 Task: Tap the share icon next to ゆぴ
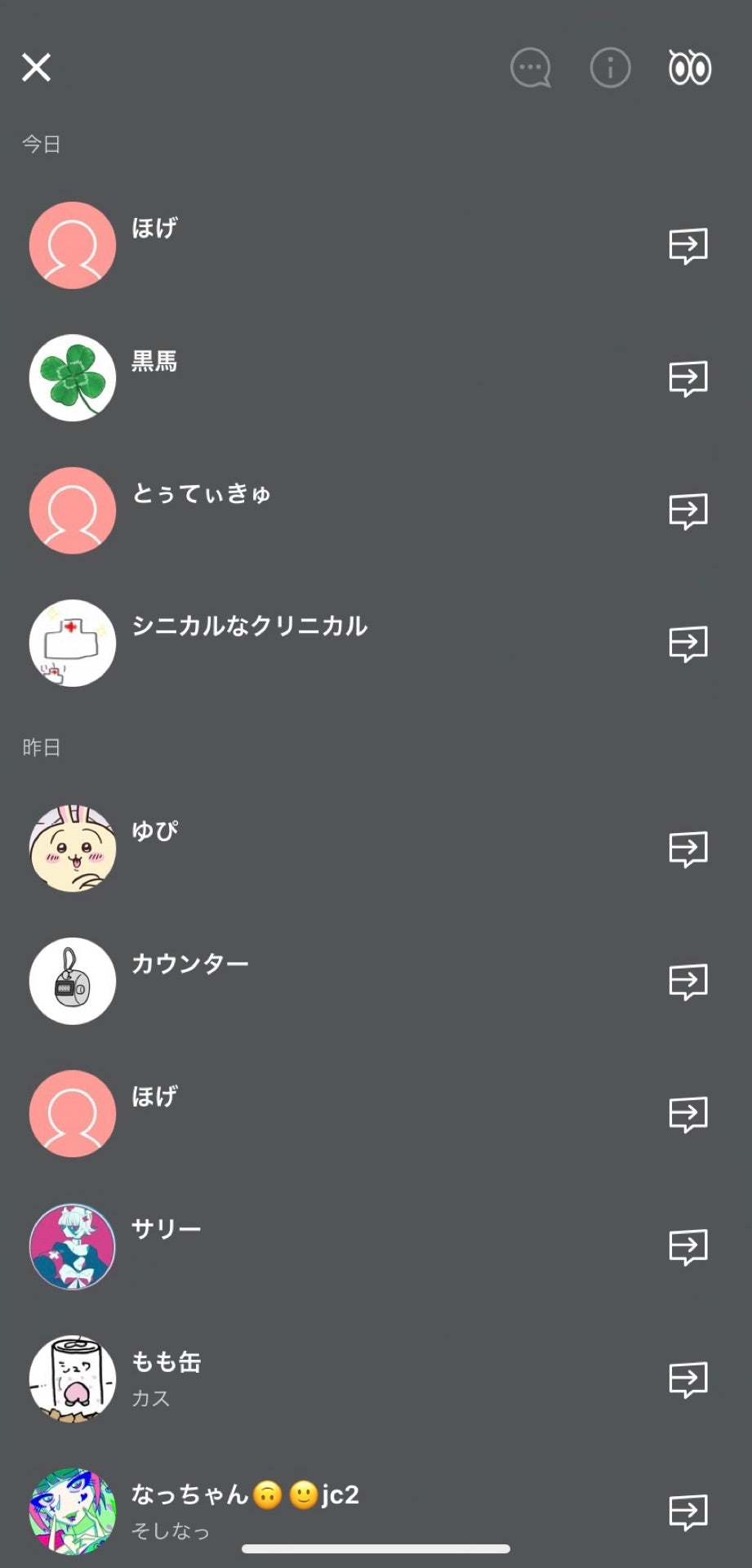(688, 849)
